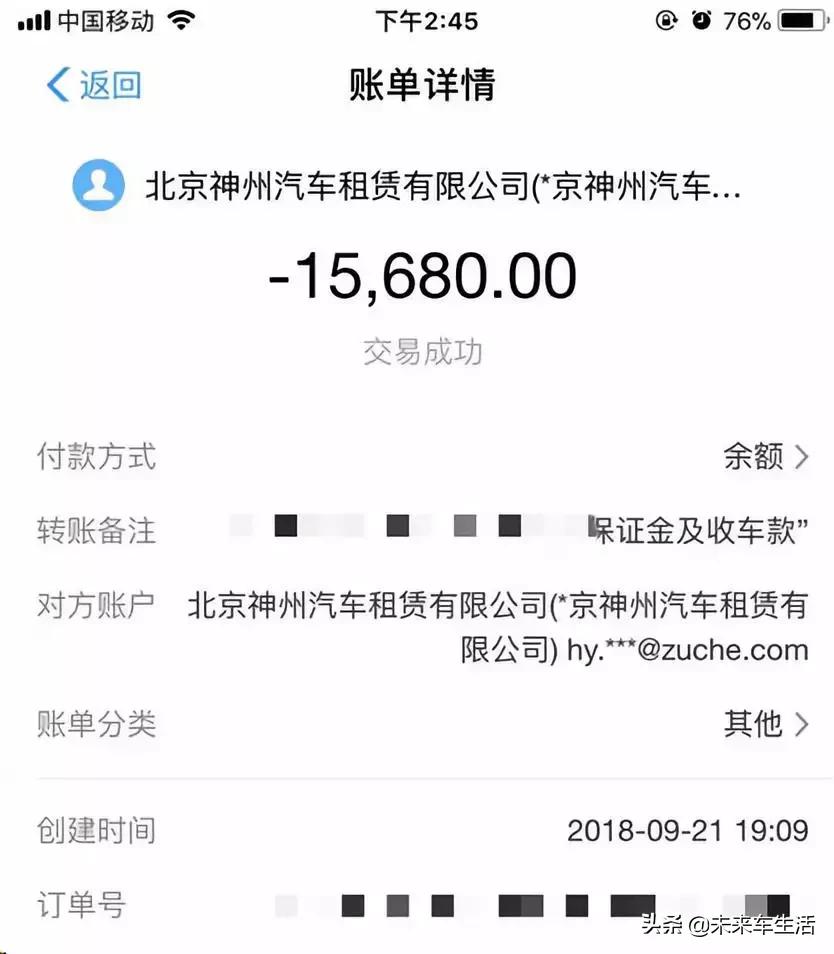Tap the user avatar icon
This screenshot has width=834, height=954.
click(97, 186)
